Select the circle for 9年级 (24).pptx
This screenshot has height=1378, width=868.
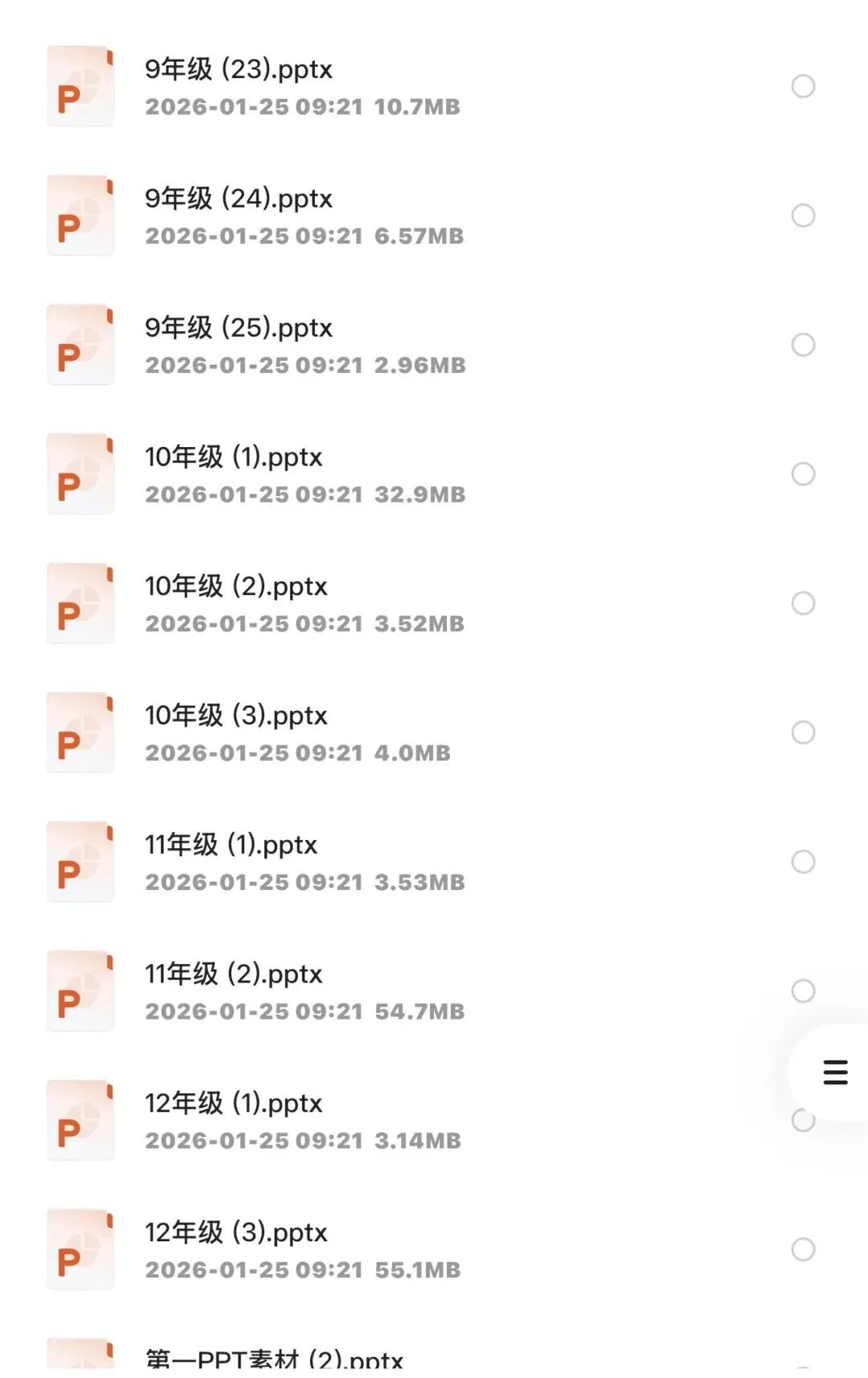[803, 215]
